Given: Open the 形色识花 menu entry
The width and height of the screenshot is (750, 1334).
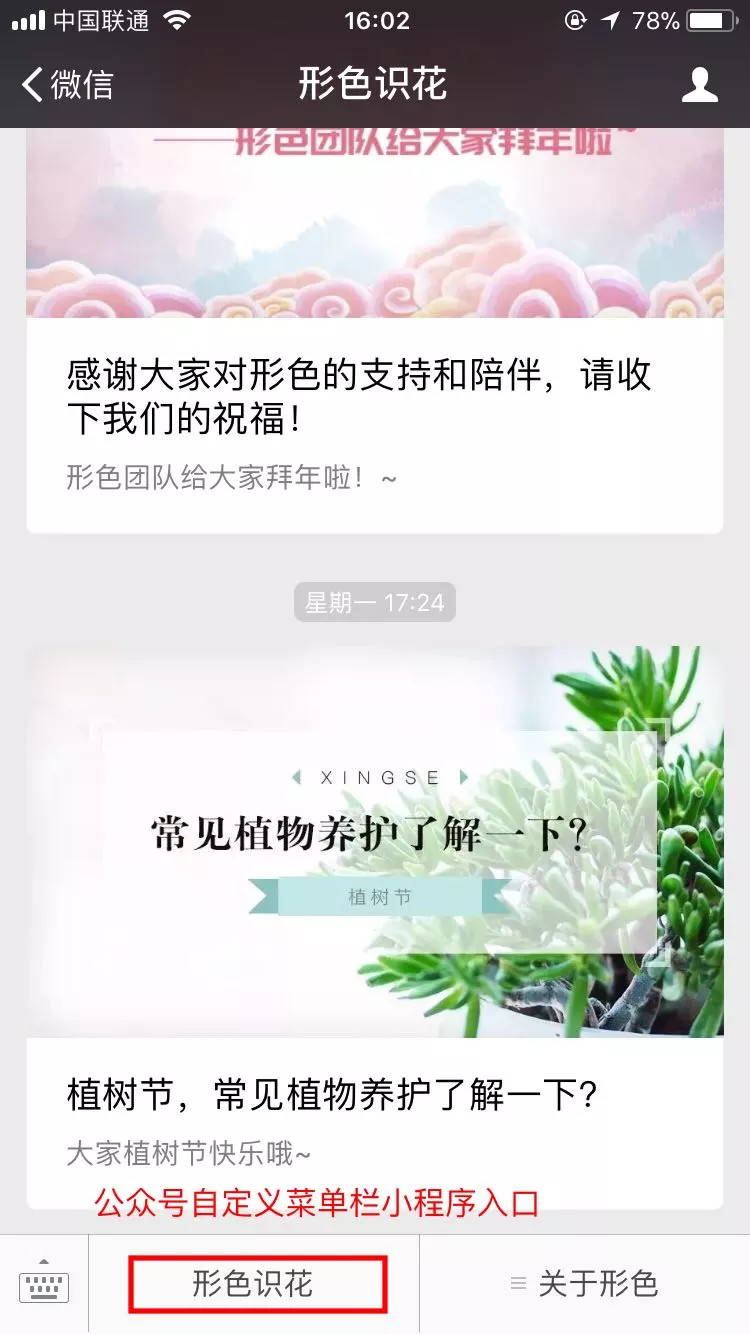Looking at the screenshot, I should 254,1285.
